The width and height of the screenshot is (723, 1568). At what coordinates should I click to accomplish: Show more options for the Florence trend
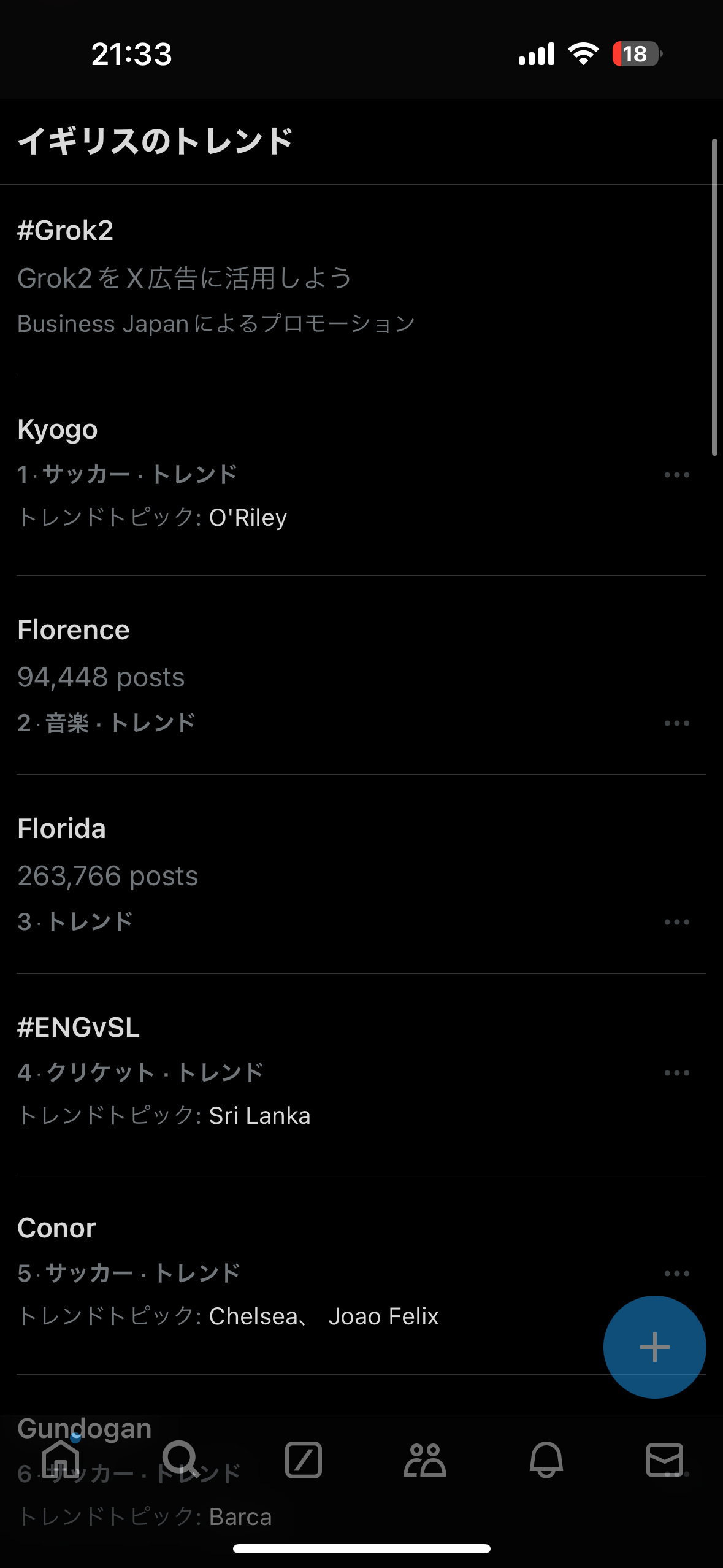point(676,723)
